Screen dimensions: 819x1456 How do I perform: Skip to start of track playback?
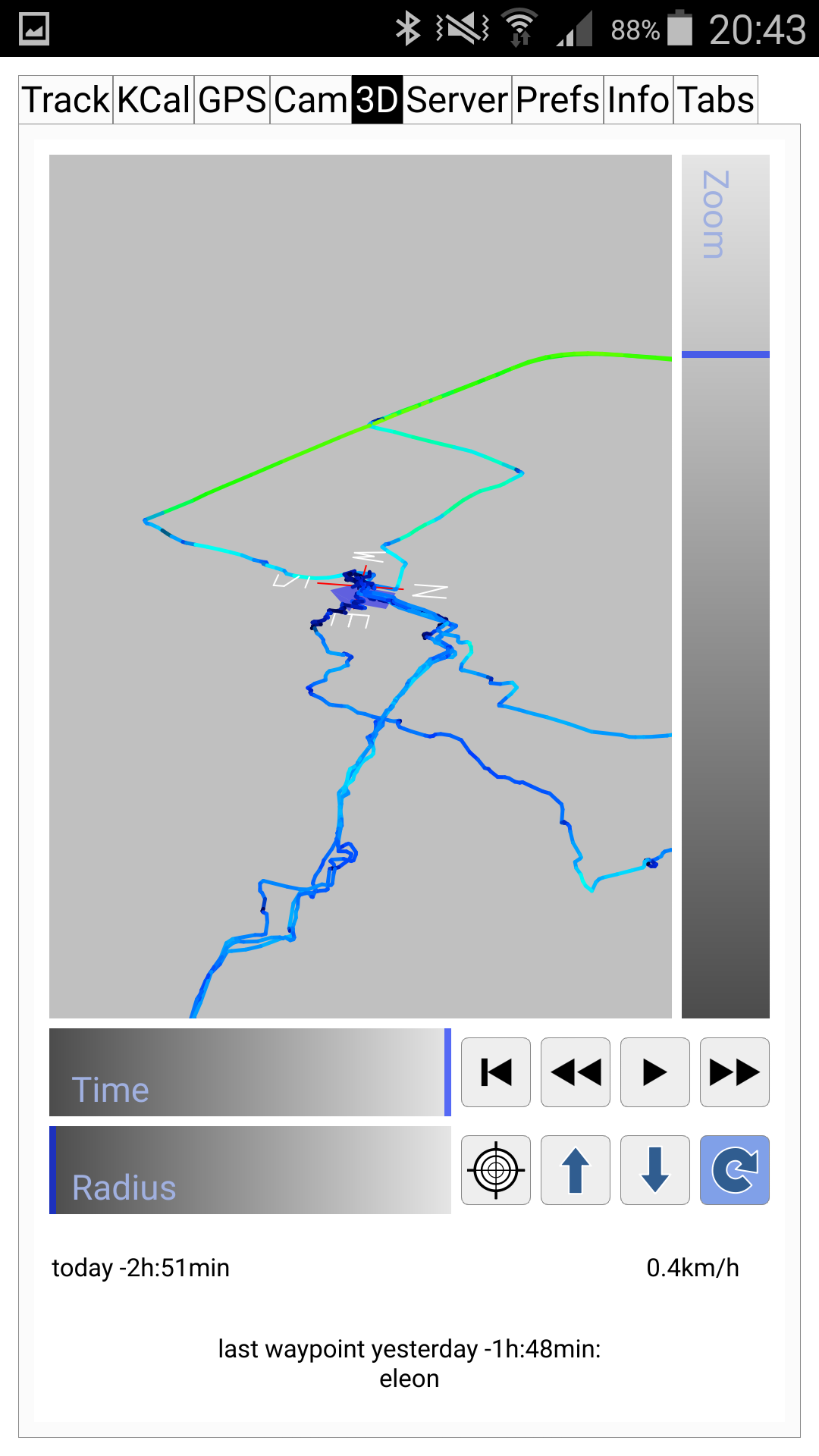496,1072
